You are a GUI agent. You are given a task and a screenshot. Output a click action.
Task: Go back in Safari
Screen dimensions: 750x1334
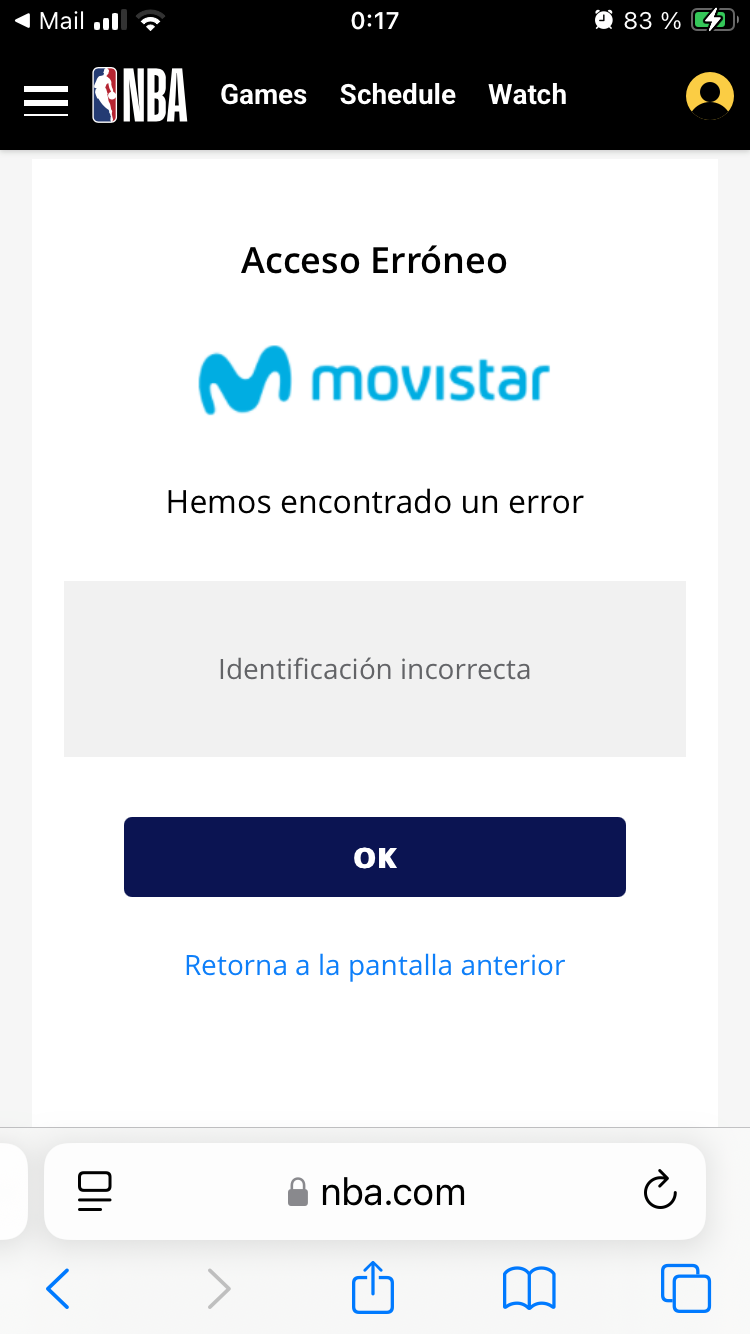pyautogui.click(x=58, y=1289)
